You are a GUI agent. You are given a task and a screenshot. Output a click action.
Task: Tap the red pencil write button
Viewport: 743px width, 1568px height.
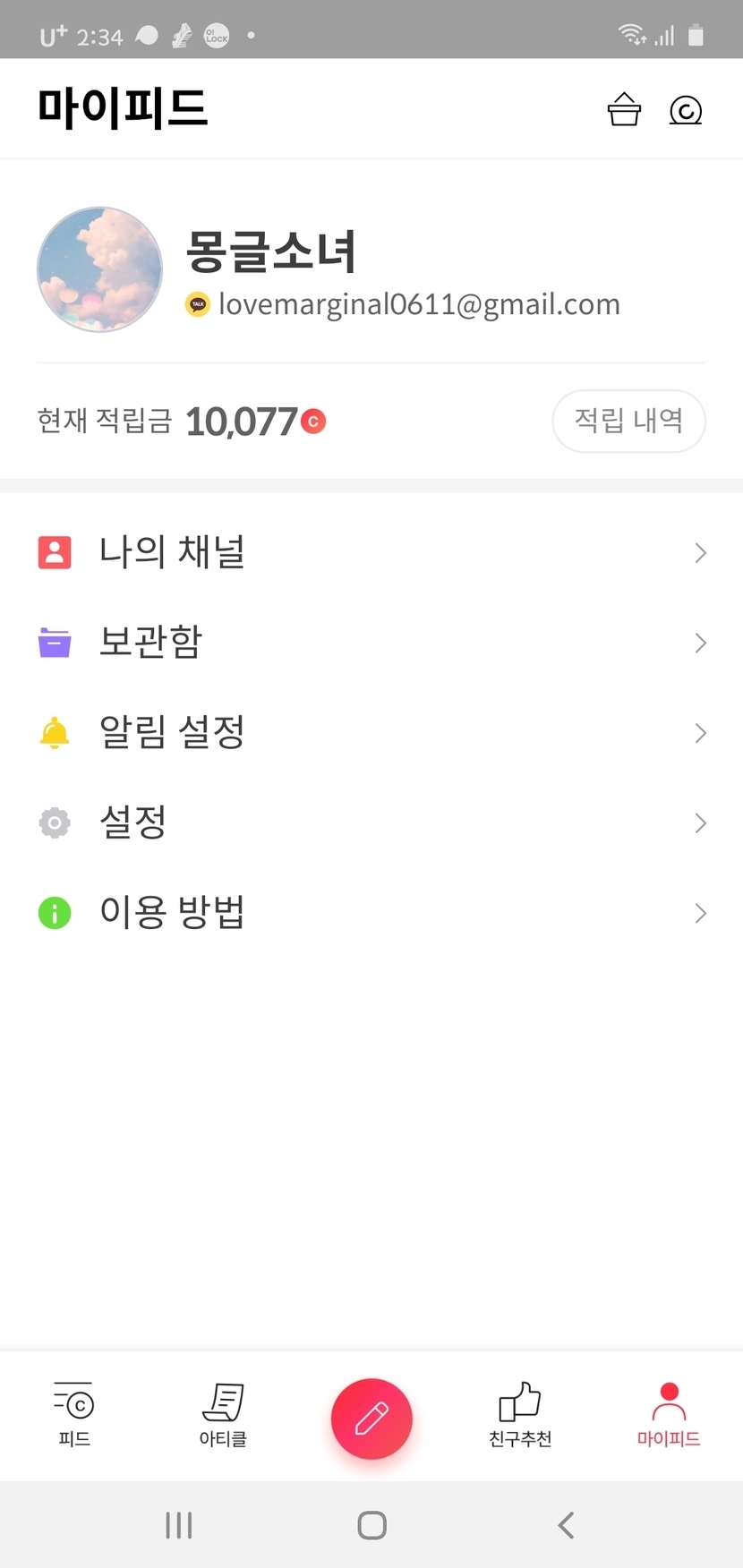tap(371, 1419)
